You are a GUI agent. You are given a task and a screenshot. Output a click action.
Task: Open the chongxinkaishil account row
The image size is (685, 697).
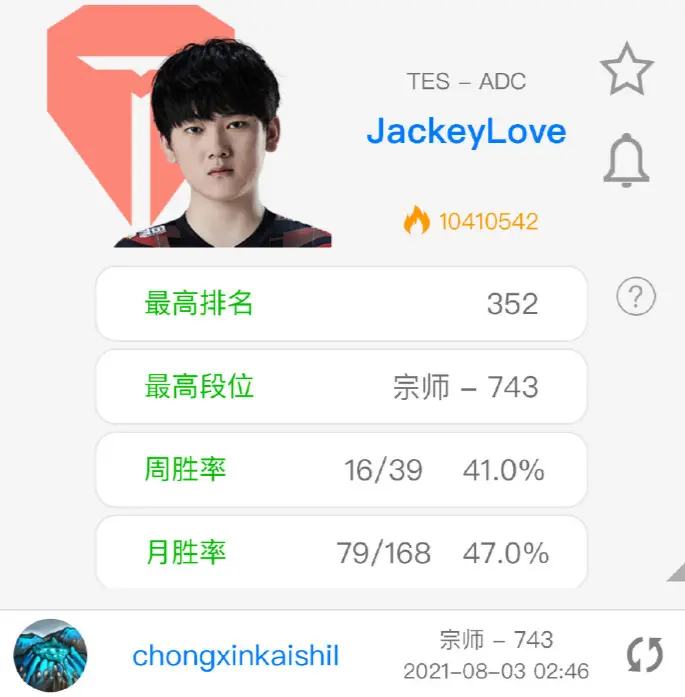(236, 656)
